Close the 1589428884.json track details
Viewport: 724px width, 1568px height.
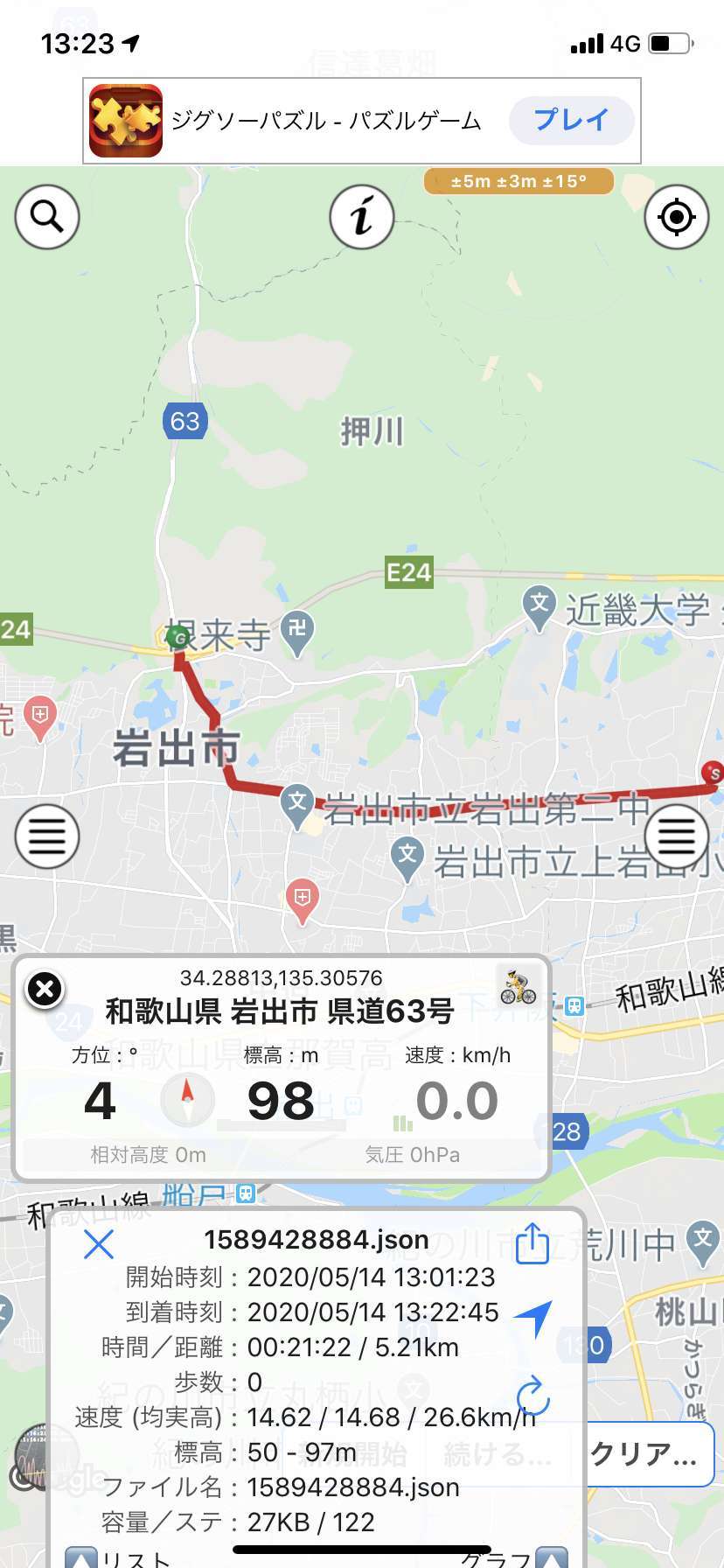(98, 1243)
